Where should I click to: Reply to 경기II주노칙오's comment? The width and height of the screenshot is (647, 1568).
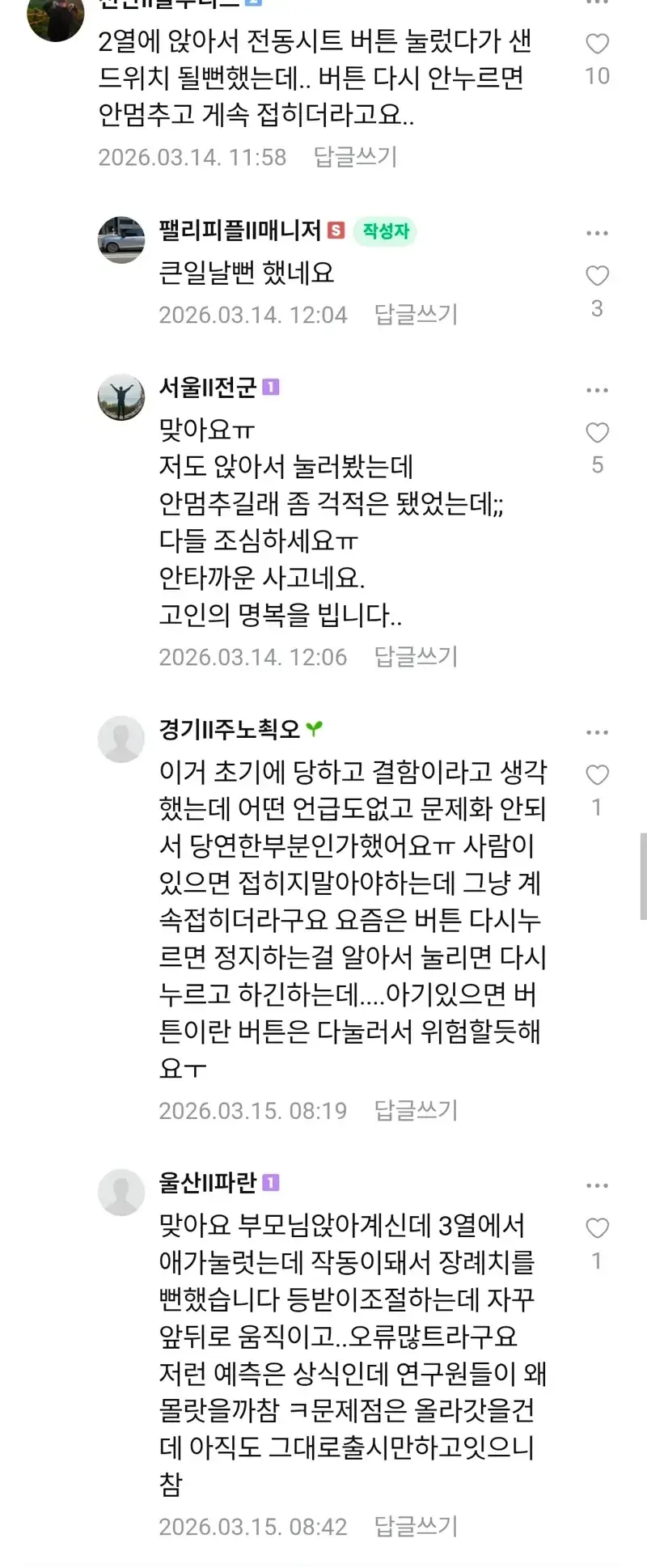pos(416,1111)
